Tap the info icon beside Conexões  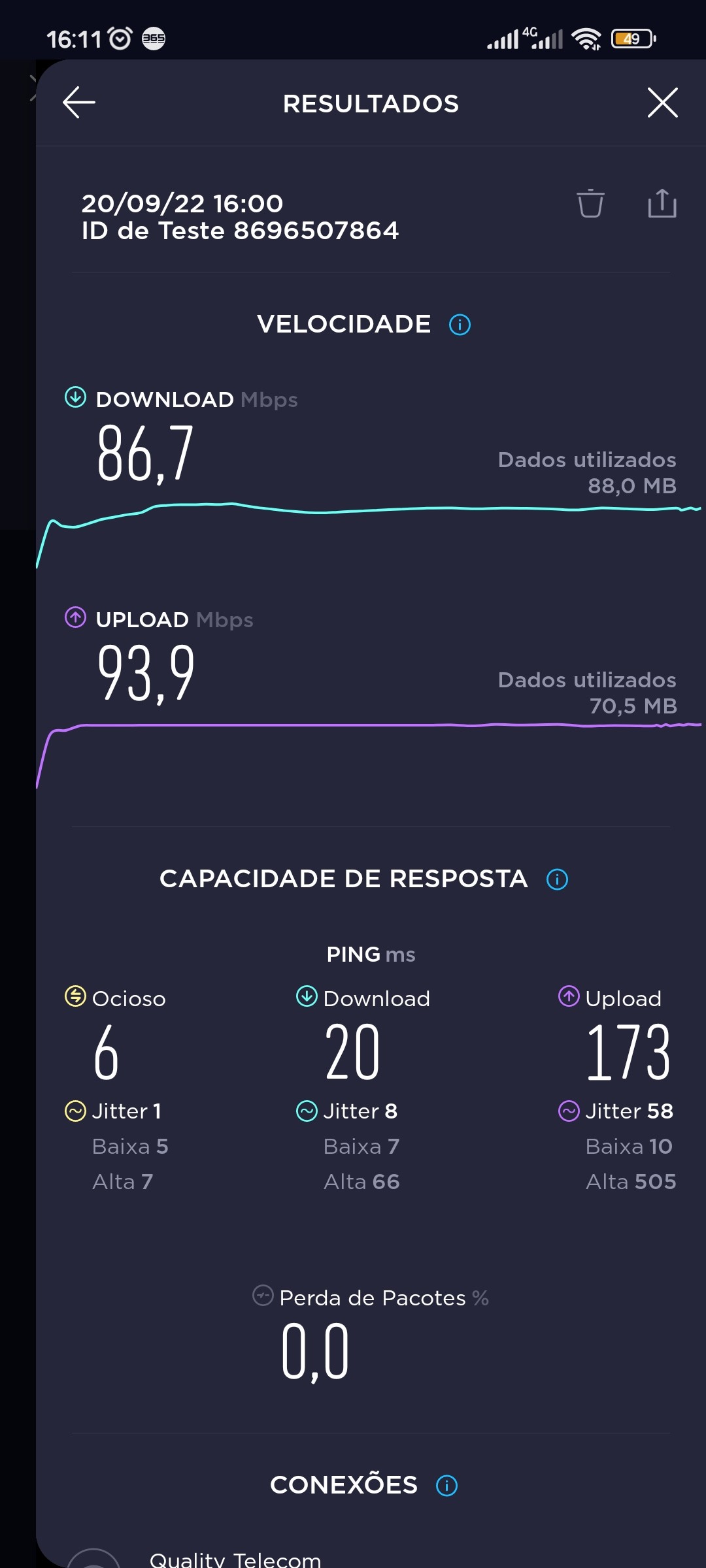coord(446,1486)
